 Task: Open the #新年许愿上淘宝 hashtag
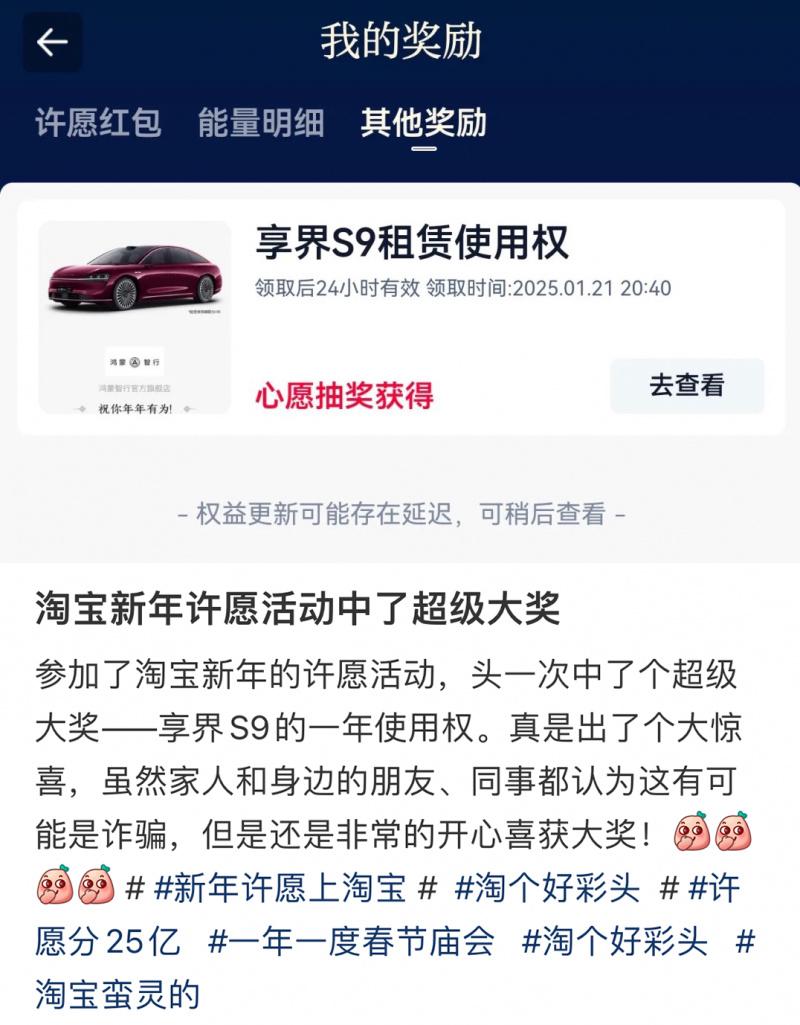tap(280, 887)
